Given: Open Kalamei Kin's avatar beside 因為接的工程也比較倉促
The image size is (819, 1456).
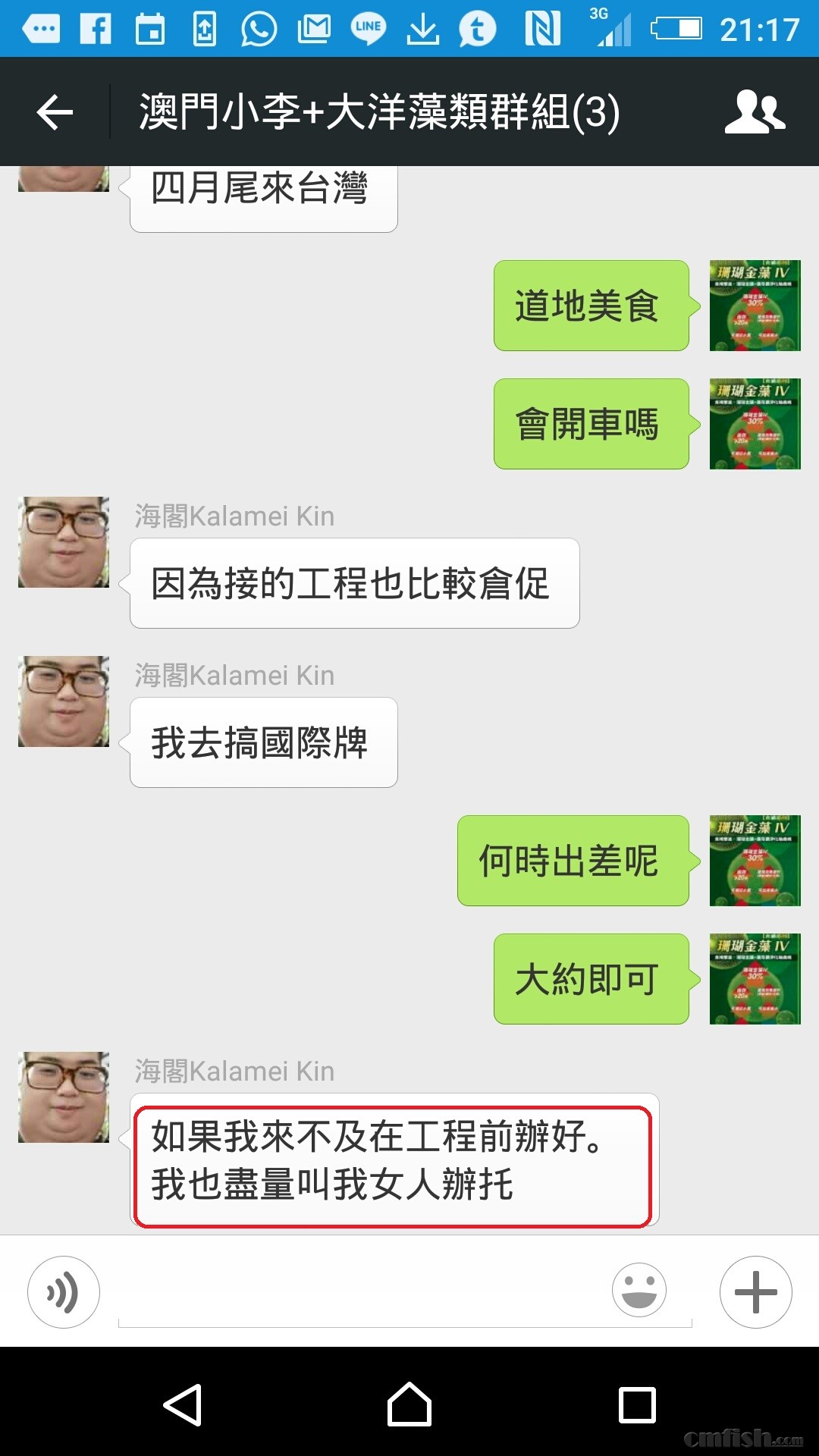Looking at the screenshot, I should tap(64, 542).
